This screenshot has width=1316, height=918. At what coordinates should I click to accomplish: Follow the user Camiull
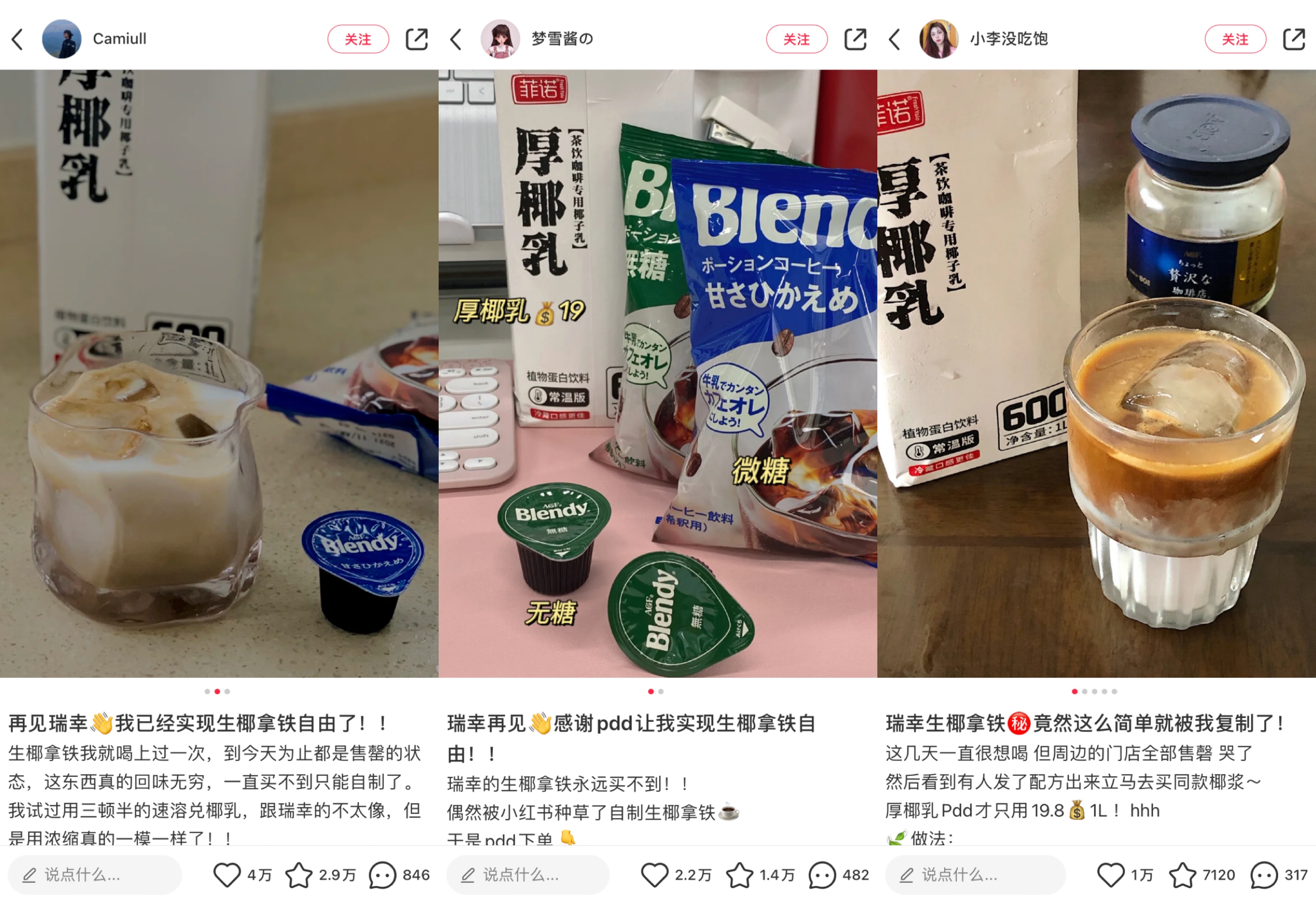[x=358, y=39]
